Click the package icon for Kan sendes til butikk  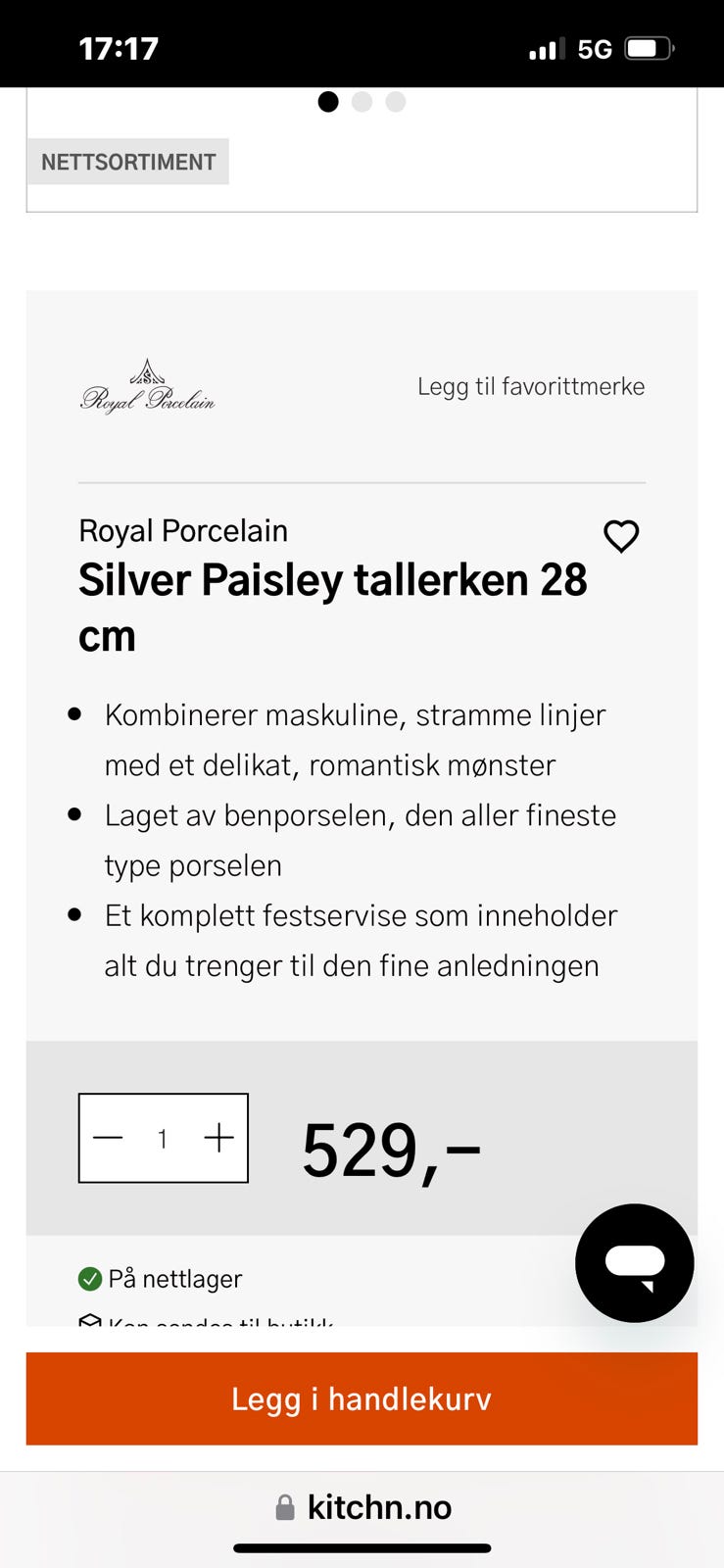point(89,1325)
